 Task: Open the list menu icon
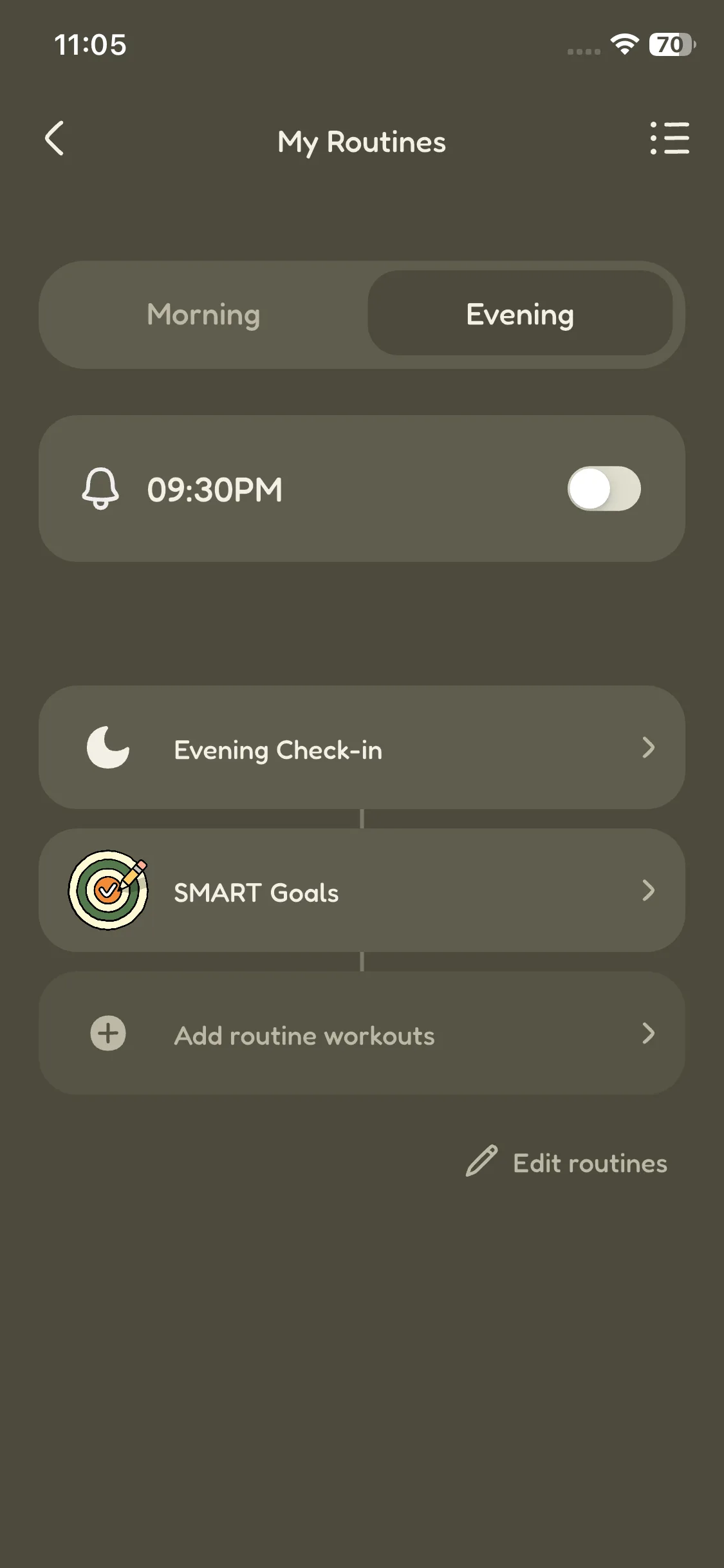[669, 138]
